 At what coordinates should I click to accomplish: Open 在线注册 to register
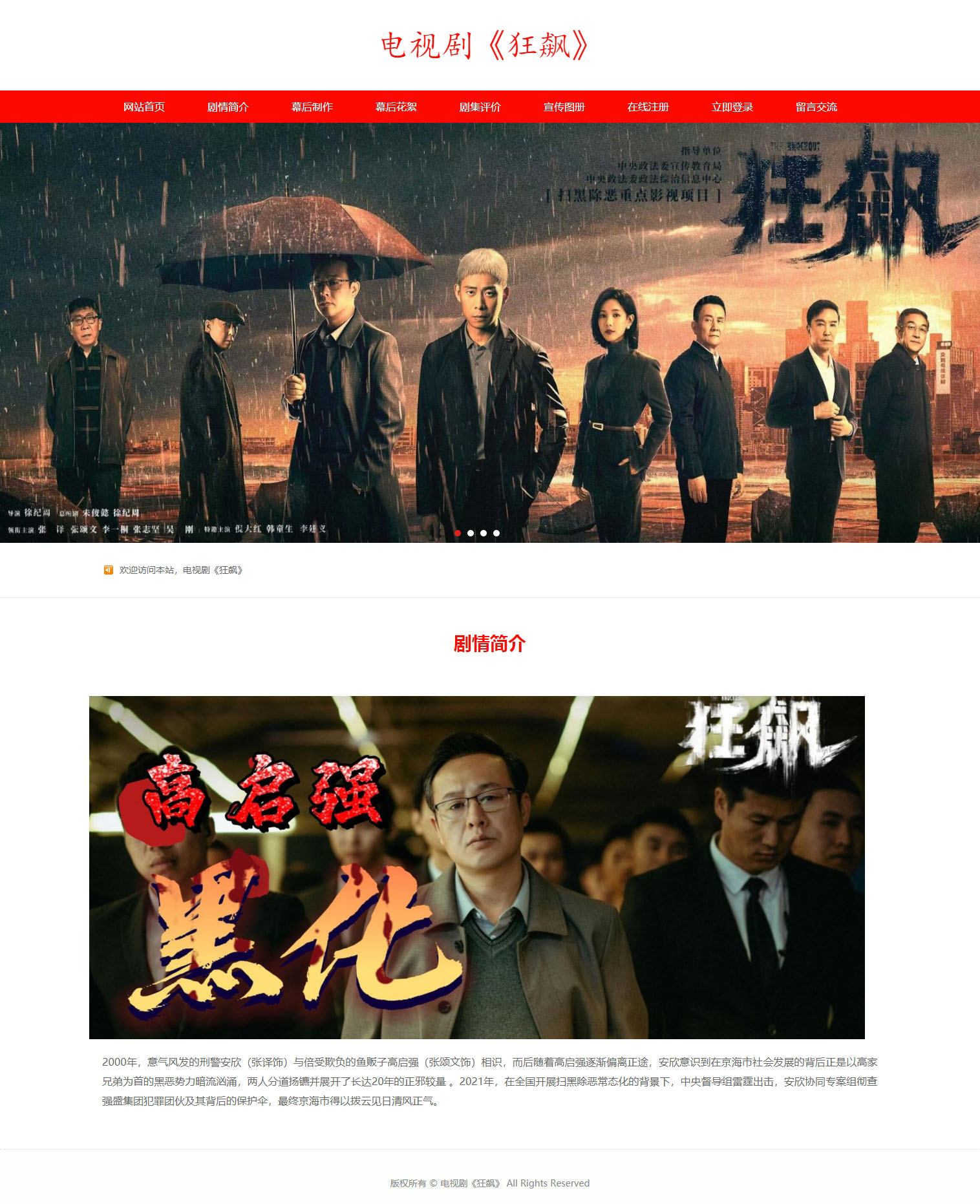click(x=648, y=107)
